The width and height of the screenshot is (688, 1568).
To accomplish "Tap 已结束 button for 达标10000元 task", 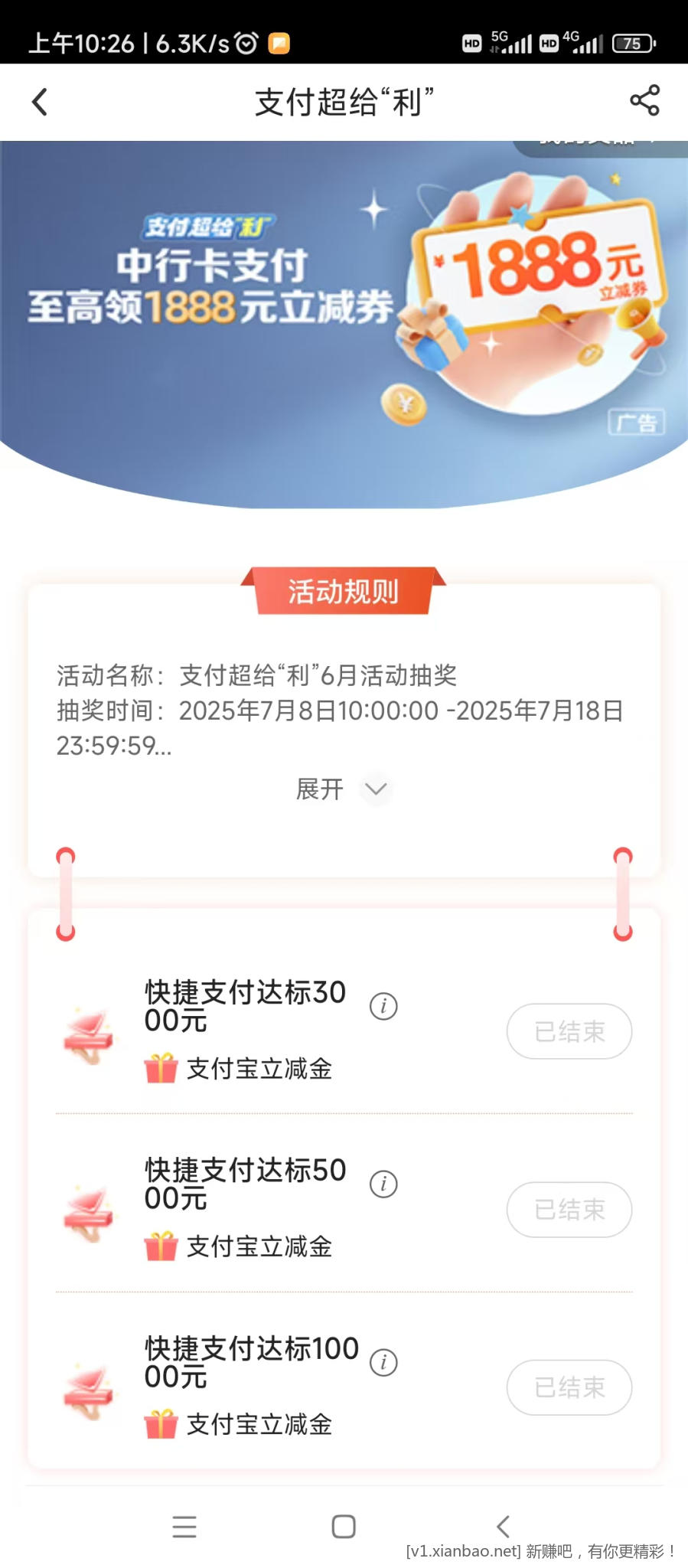I will (569, 1387).
